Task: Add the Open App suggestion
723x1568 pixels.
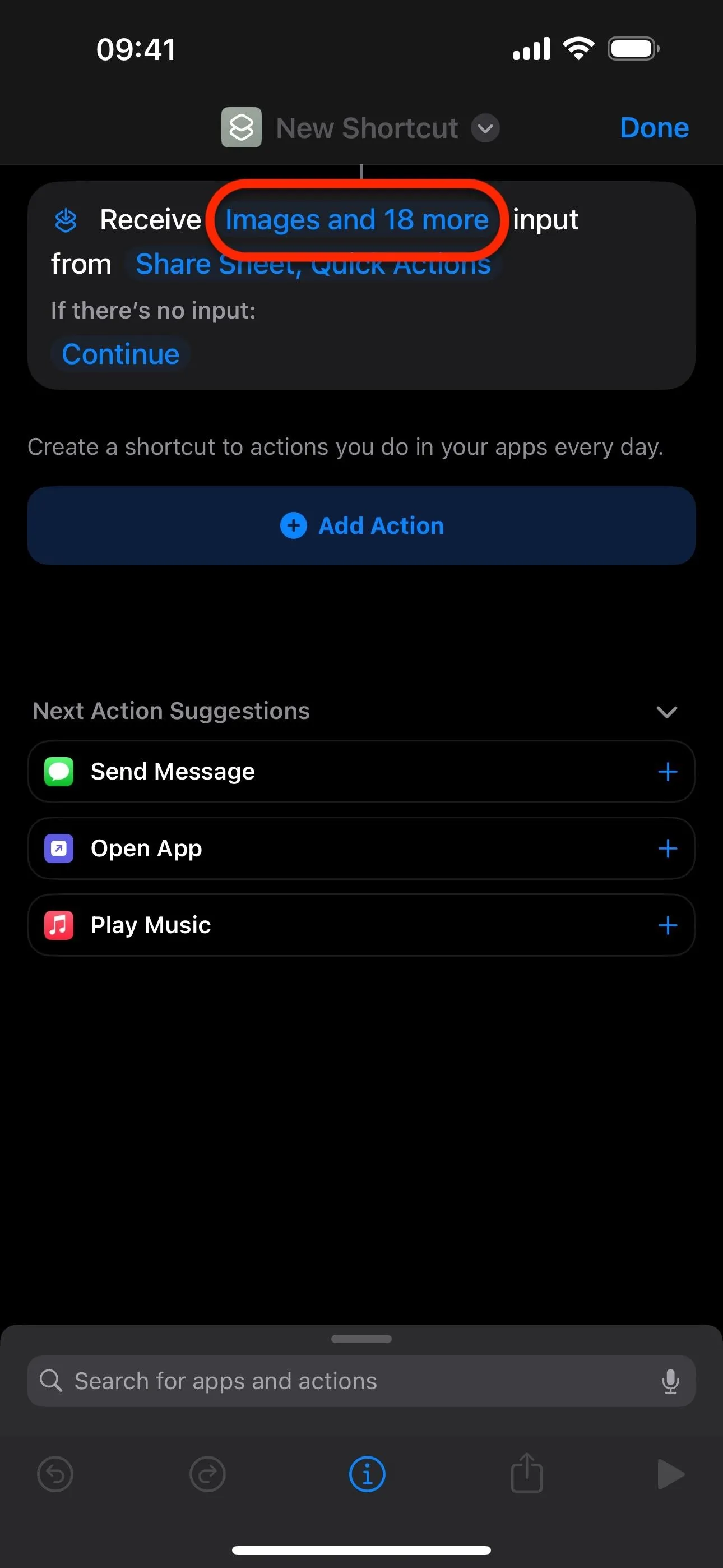Action: click(x=668, y=848)
